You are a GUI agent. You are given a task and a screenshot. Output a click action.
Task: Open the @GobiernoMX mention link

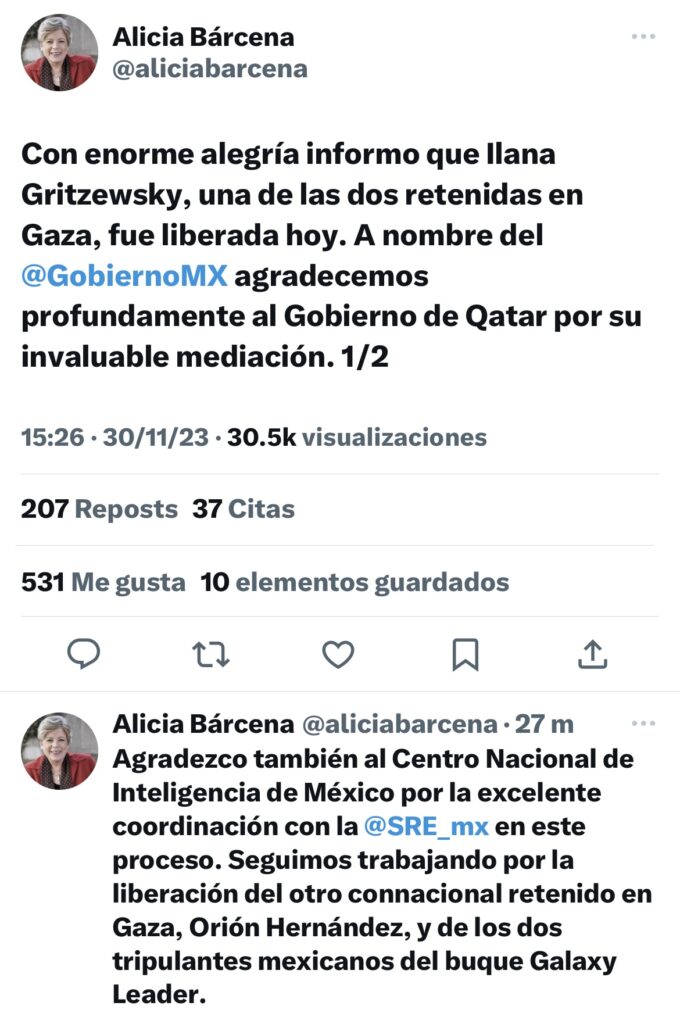(x=124, y=275)
